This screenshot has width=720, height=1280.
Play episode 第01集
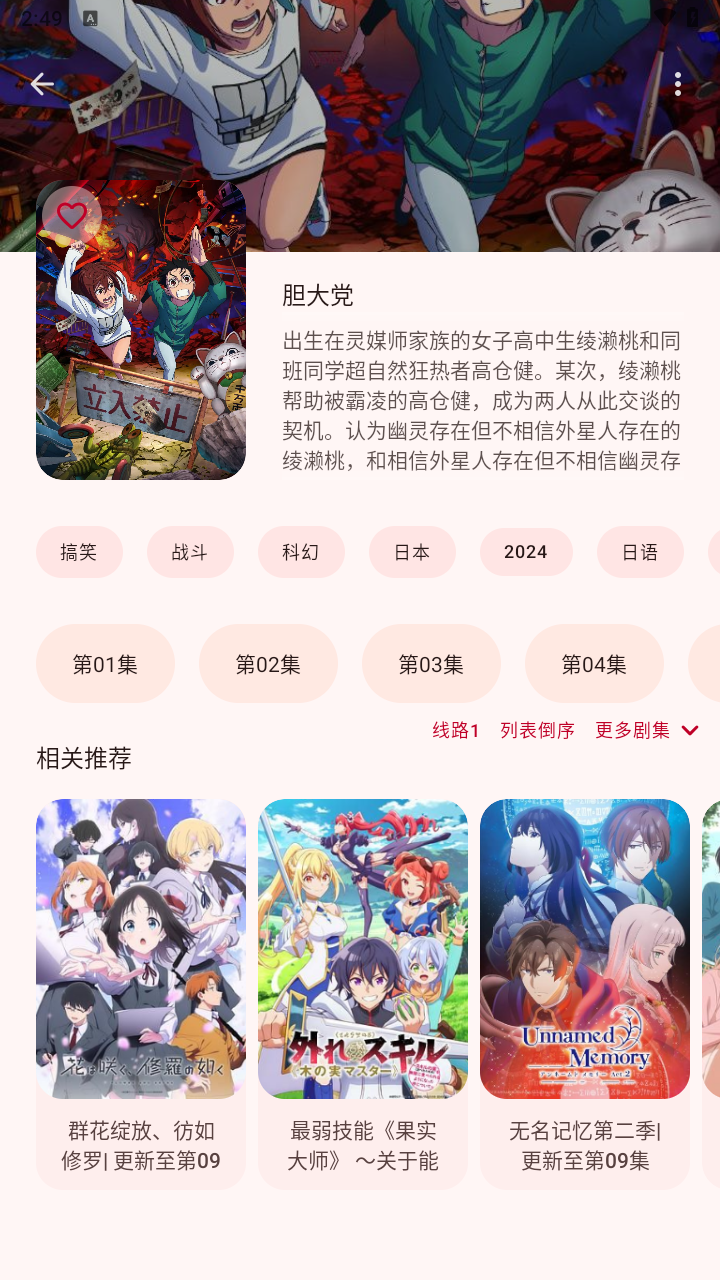(105, 664)
